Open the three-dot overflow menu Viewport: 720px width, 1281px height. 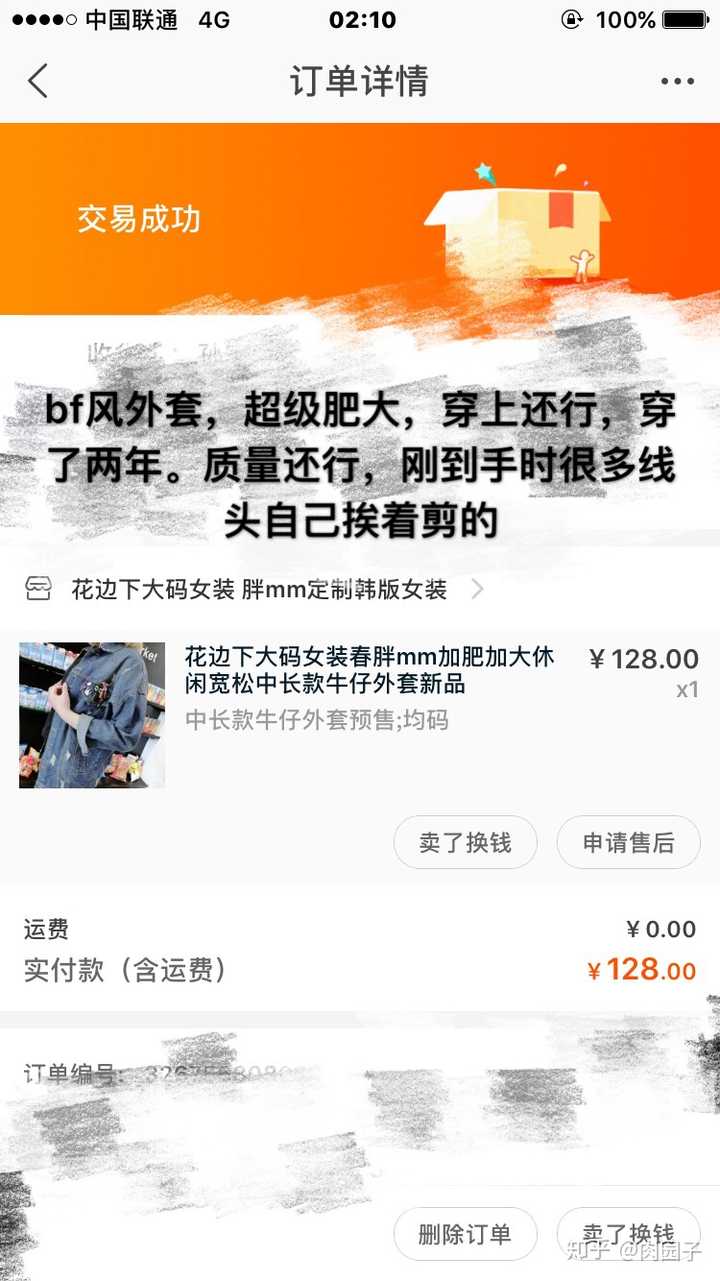pos(677,81)
